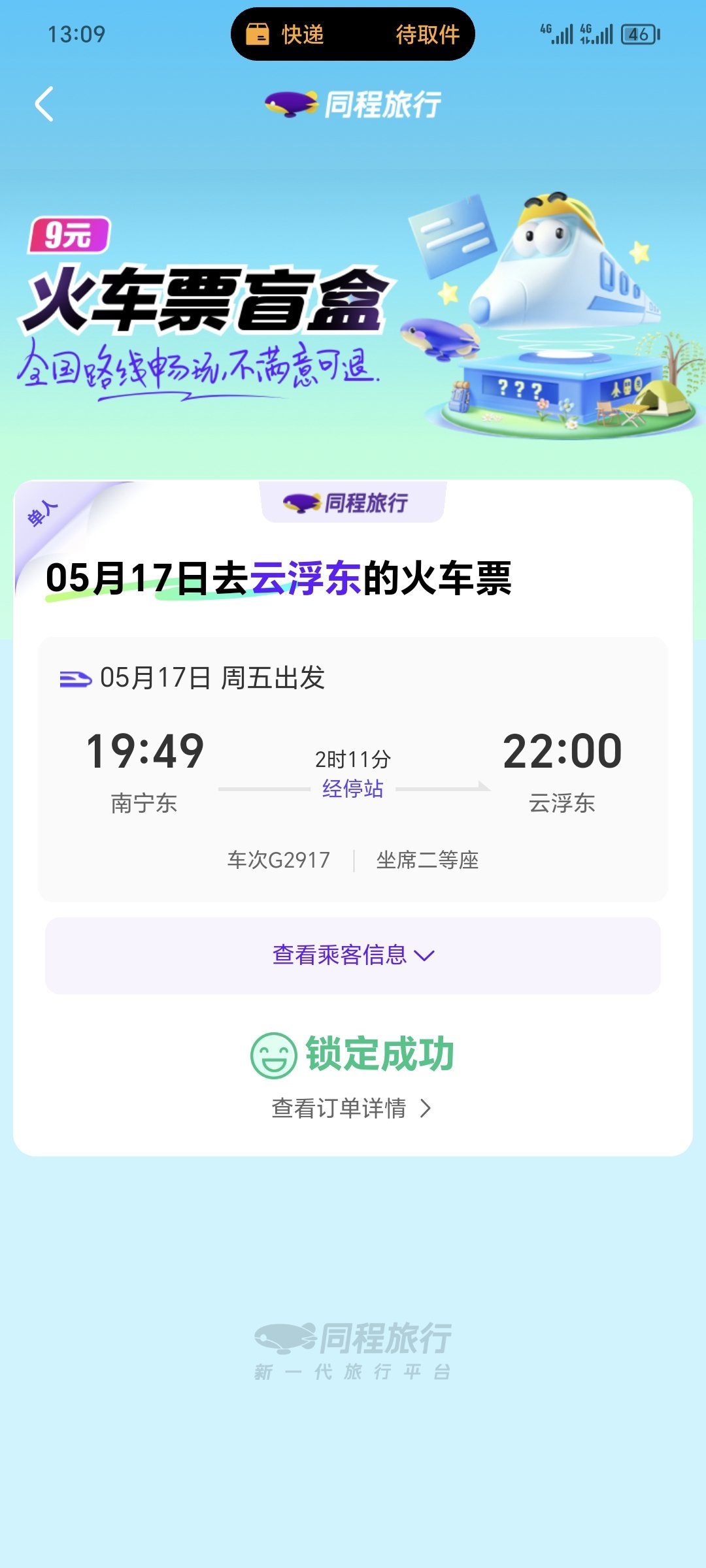Tap the yellow package icon in notification pill
Screen dimensions: 706x1568
point(260,34)
